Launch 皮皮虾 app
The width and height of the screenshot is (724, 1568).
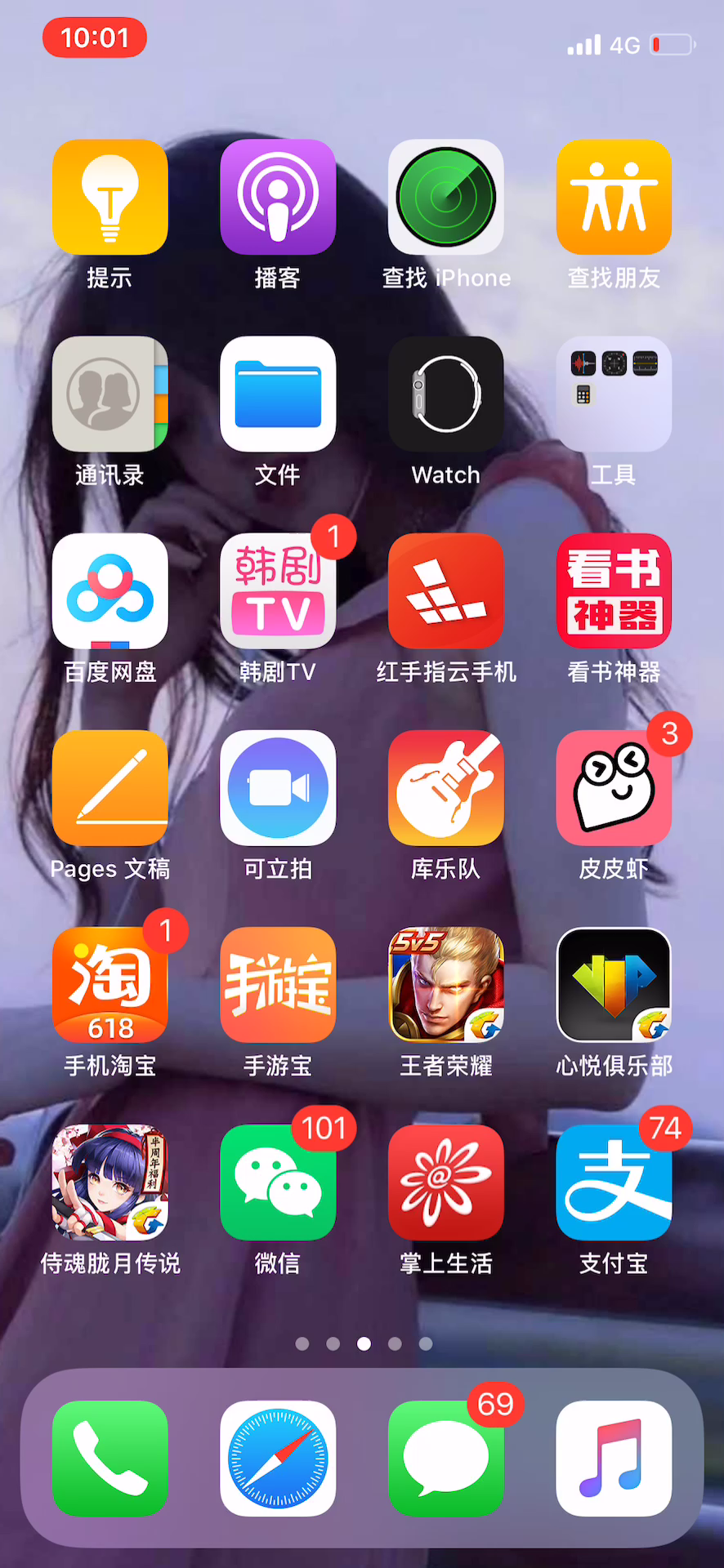[x=614, y=788]
